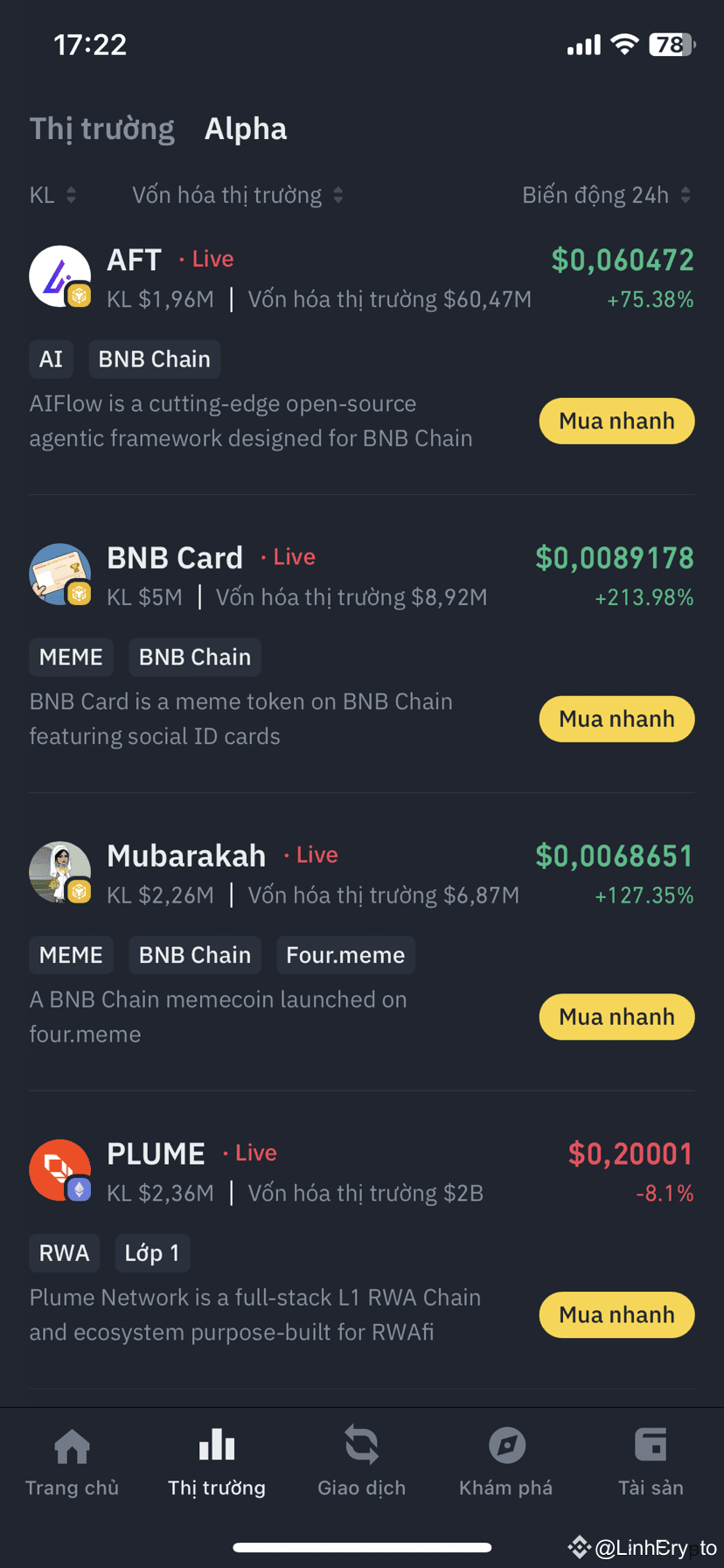Open Vốn hóa thị trường sort selector
Viewport: 724px width, 1568px height.
pyautogui.click(x=338, y=194)
